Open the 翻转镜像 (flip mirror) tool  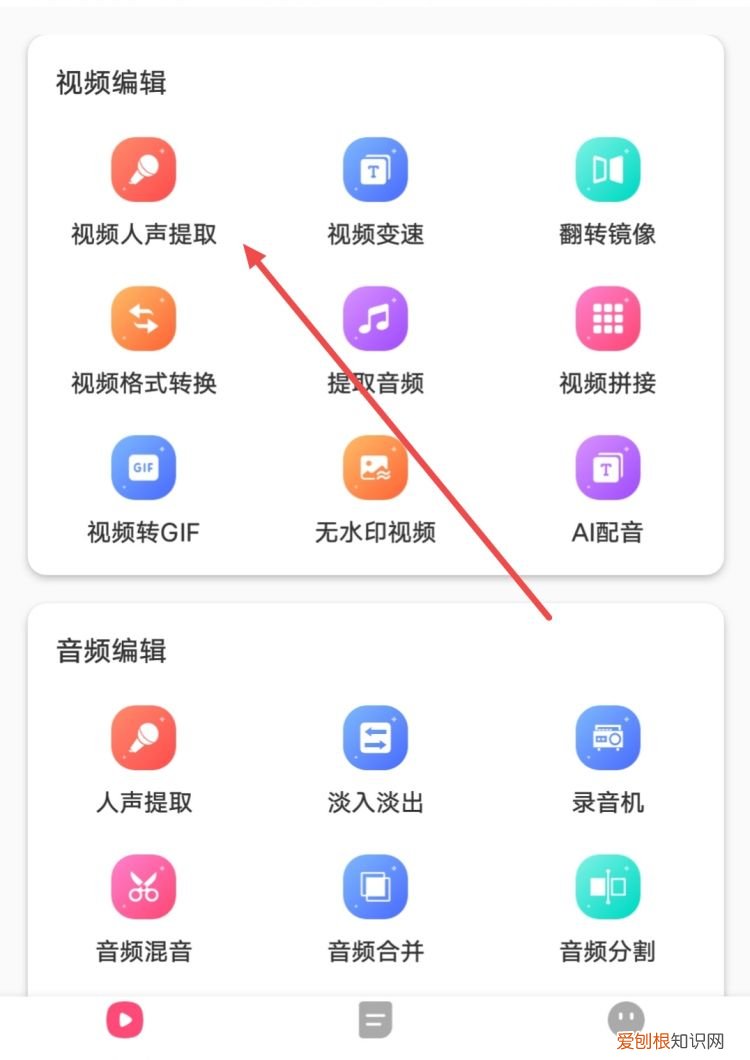(x=608, y=190)
